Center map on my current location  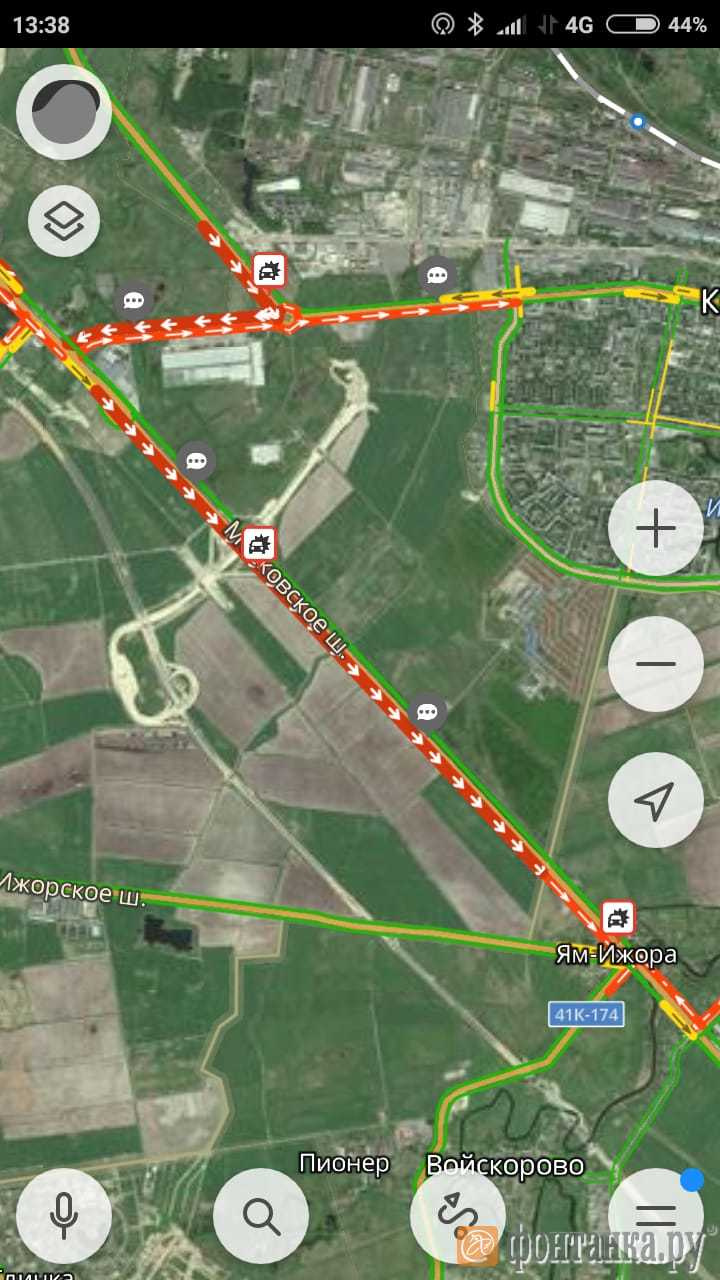pos(656,800)
